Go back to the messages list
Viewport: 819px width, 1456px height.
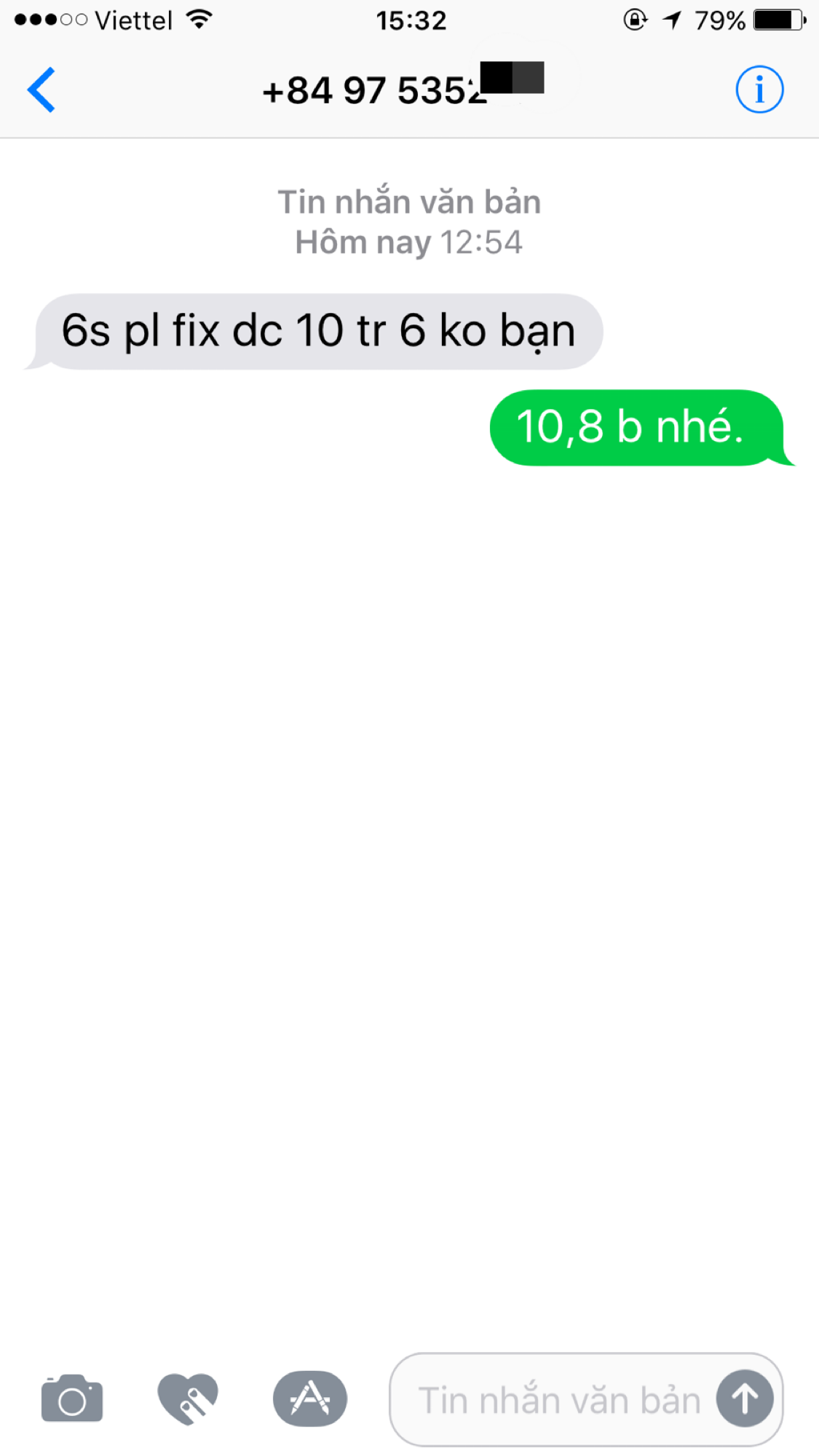click(x=41, y=90)
